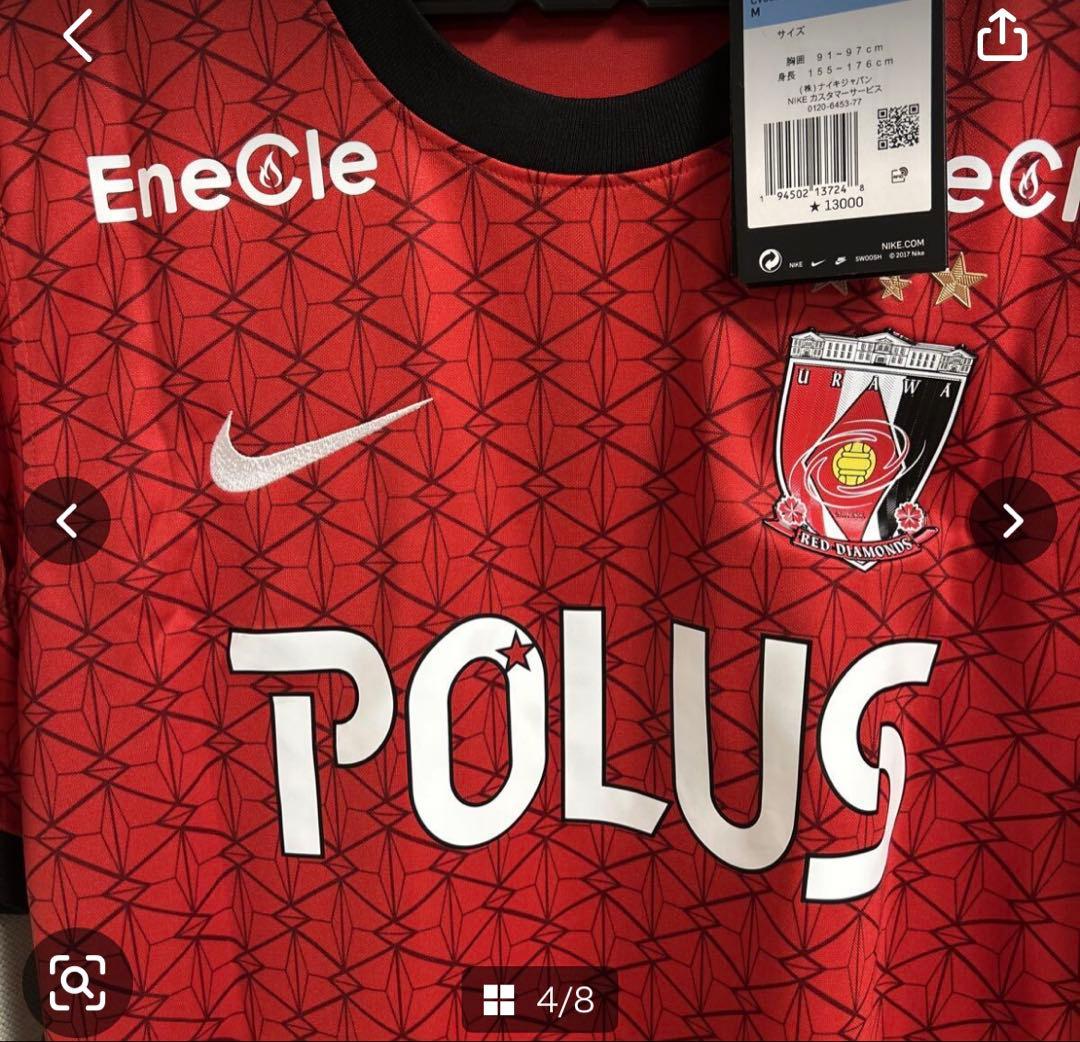Open the 4/8 photo grid view
Screen dimensions: 1080x1042
539,999
